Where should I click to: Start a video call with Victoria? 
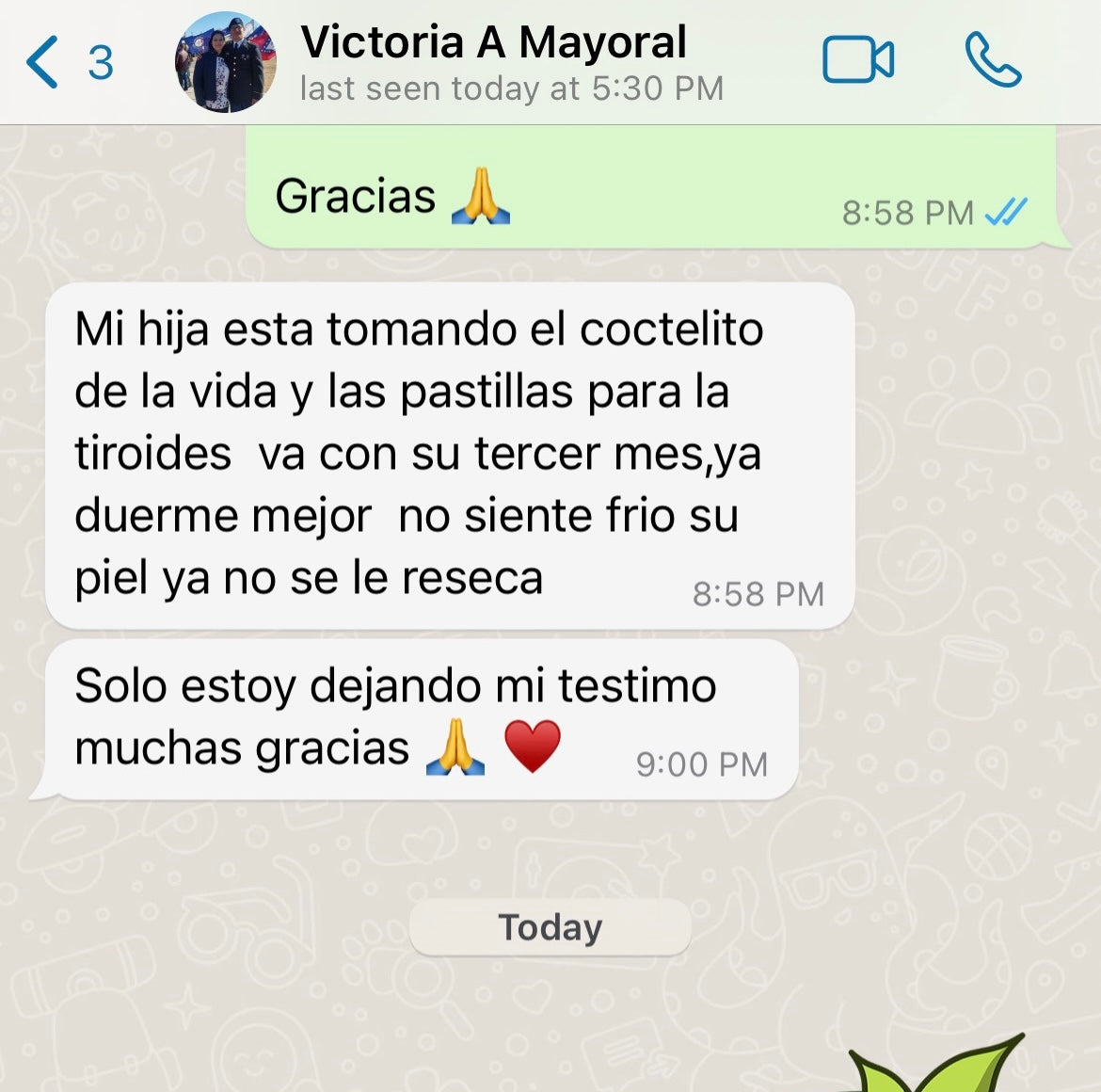[857, 61]
